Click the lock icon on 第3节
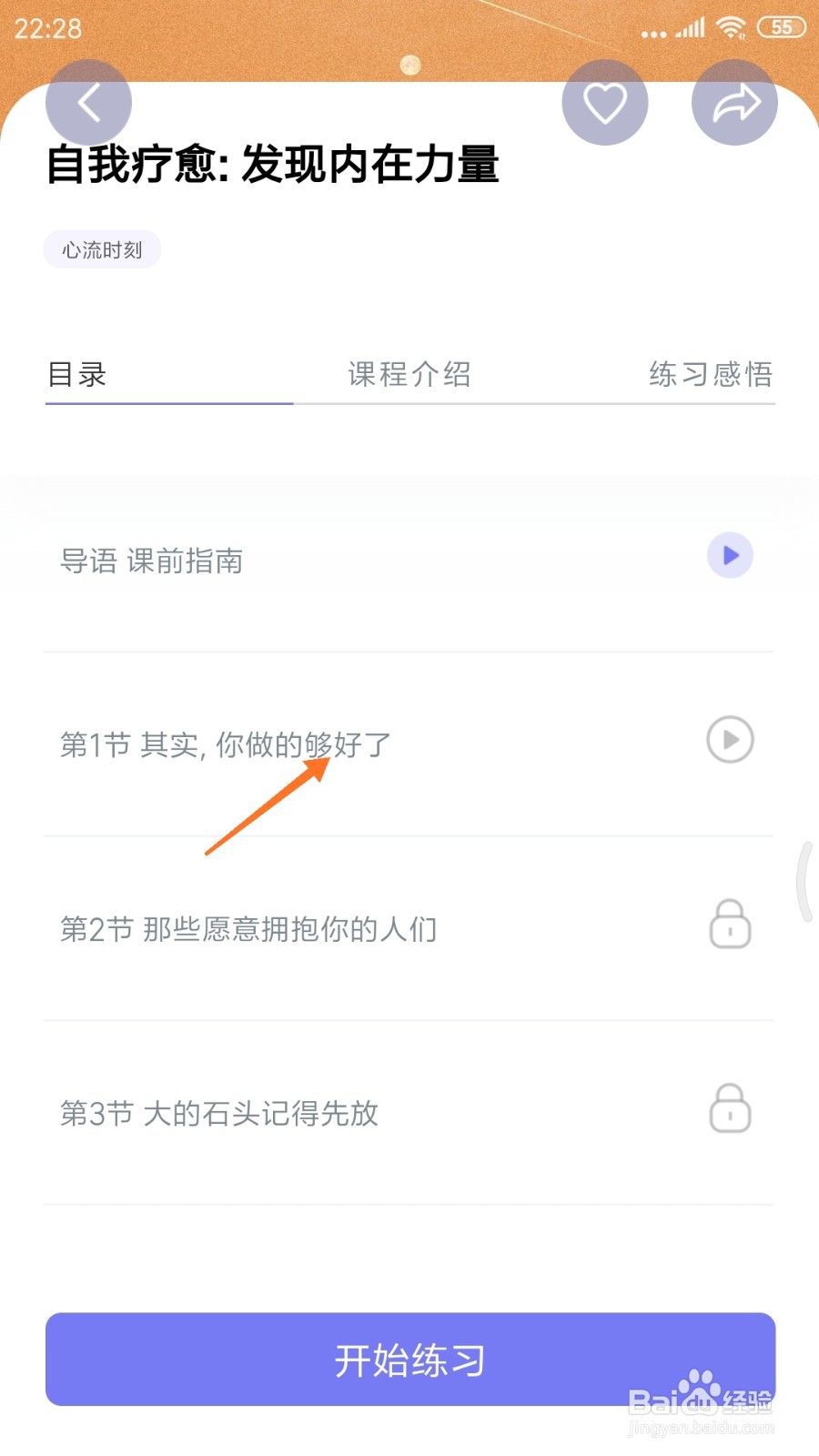This screenshot has height=1456, width=819. (729, 1110)
